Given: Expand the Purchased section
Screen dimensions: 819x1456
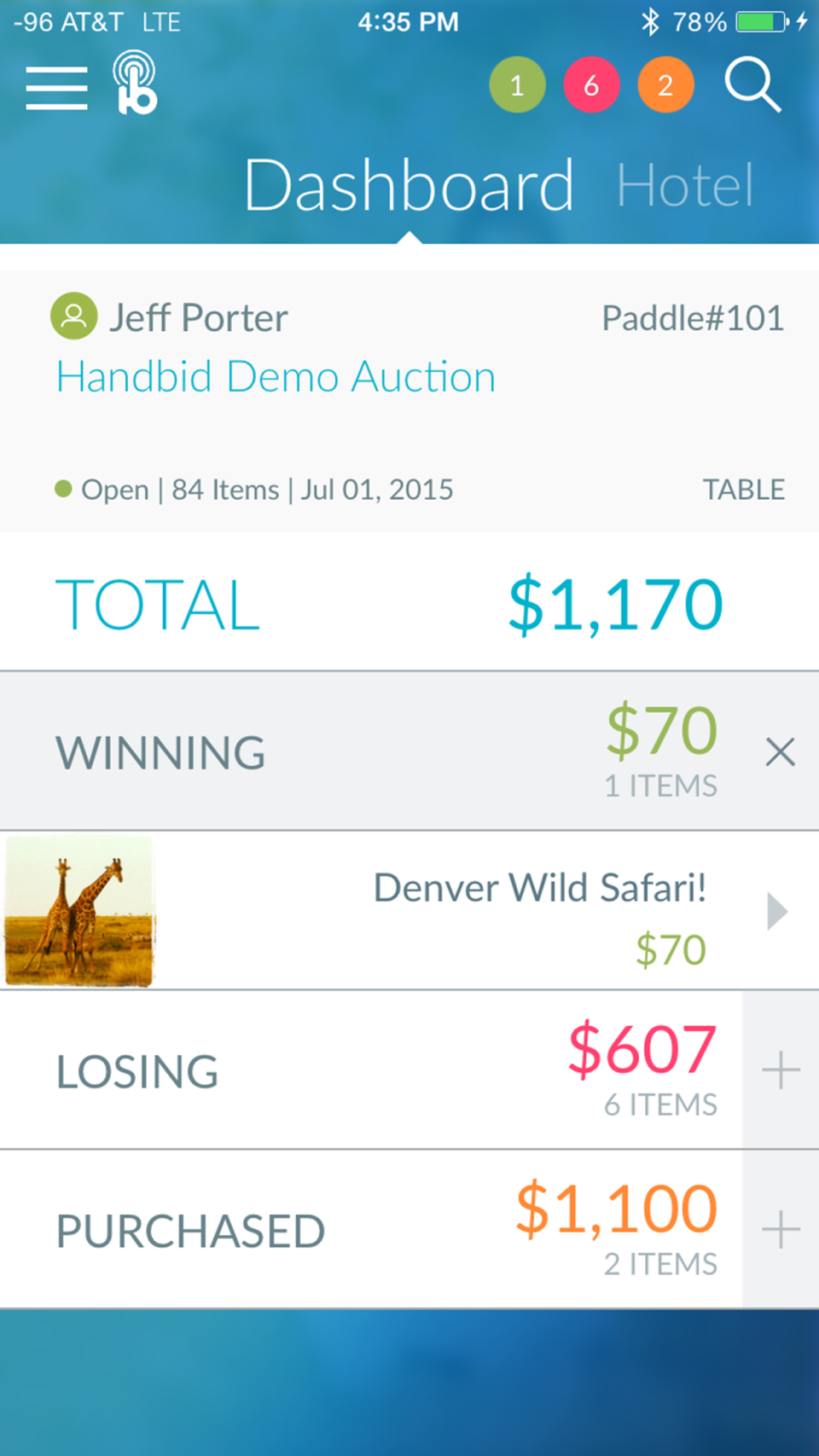Looking at the screenshot, I should (x=781, y=1230).
